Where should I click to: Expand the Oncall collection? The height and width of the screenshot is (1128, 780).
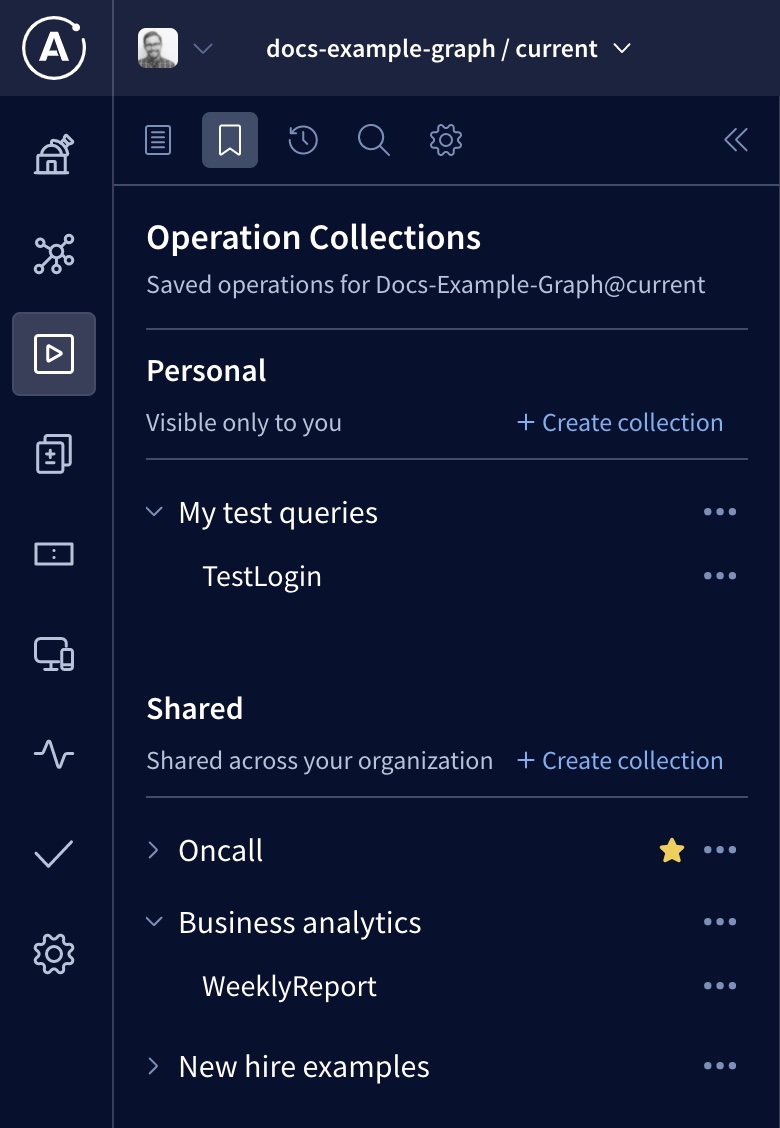click(155, 849)
